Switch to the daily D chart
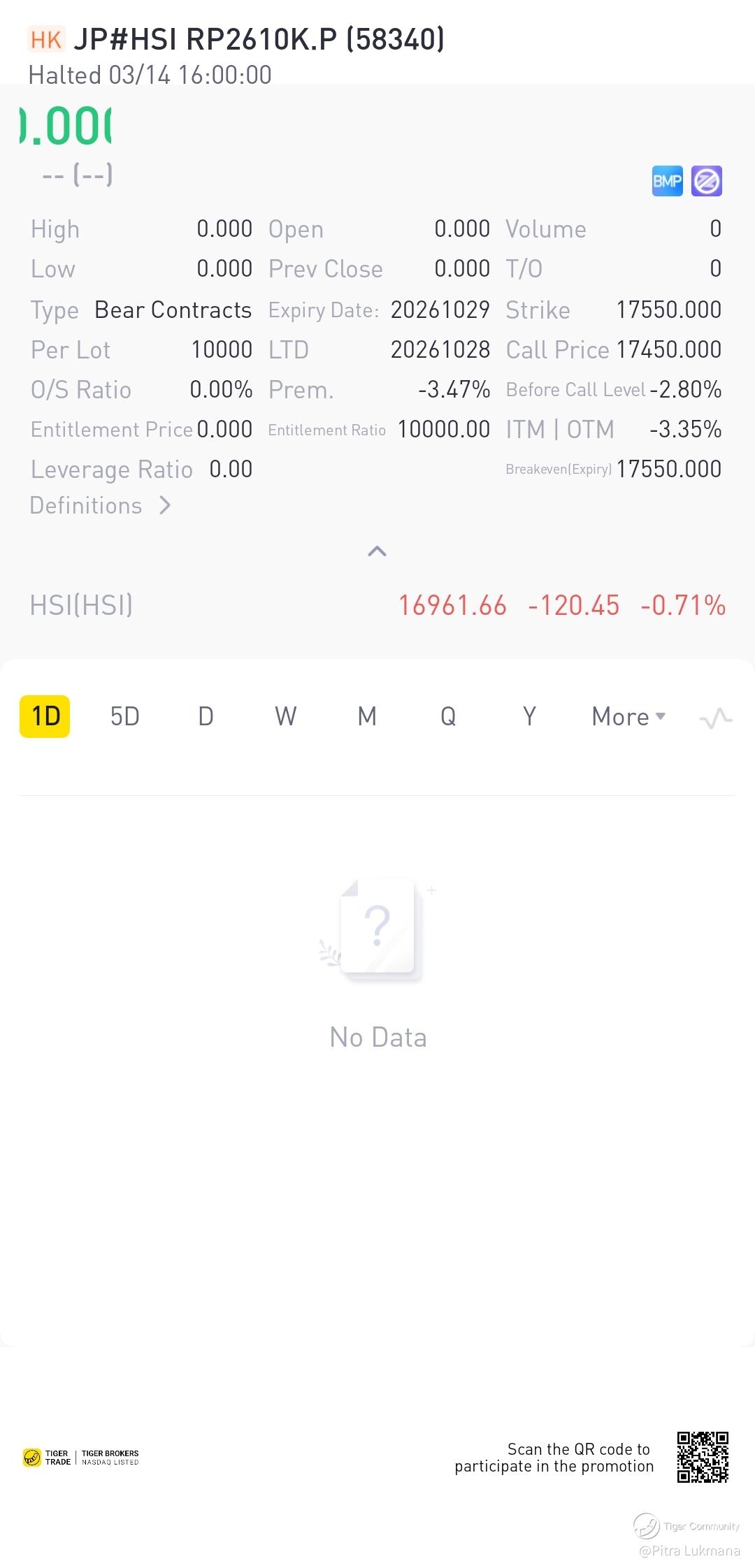 [206, 716]
